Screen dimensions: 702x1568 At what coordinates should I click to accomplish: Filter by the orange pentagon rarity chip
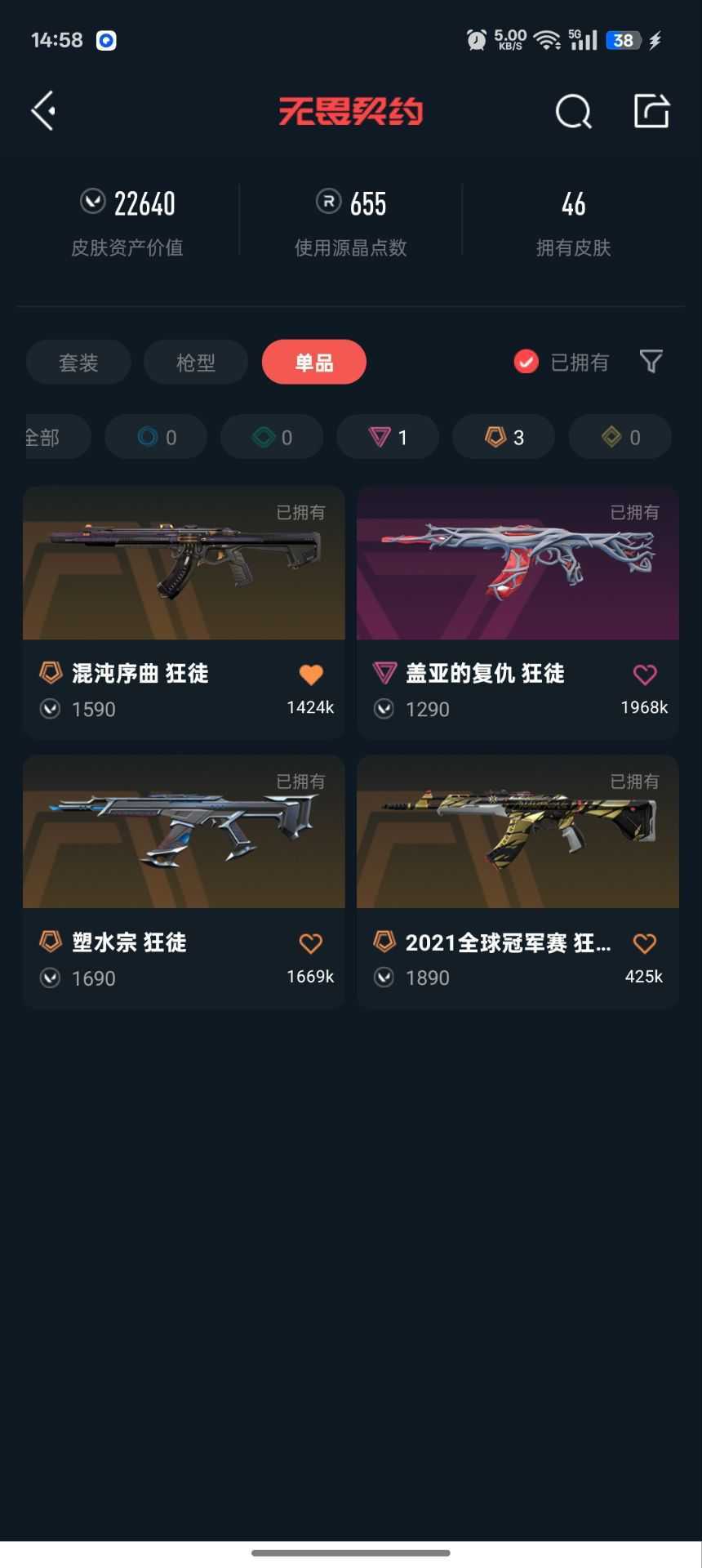click(x=504, y=437)
